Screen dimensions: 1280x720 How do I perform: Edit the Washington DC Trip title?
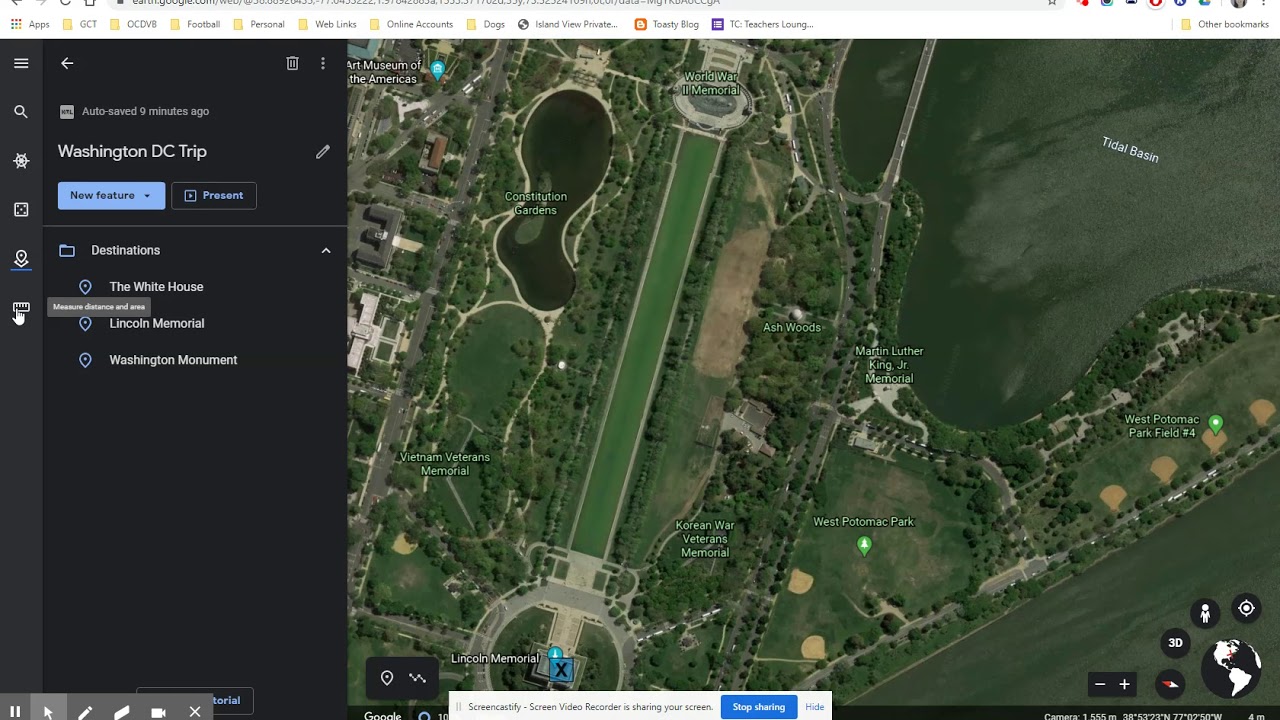pyautogui.click(x=322, y=152)
